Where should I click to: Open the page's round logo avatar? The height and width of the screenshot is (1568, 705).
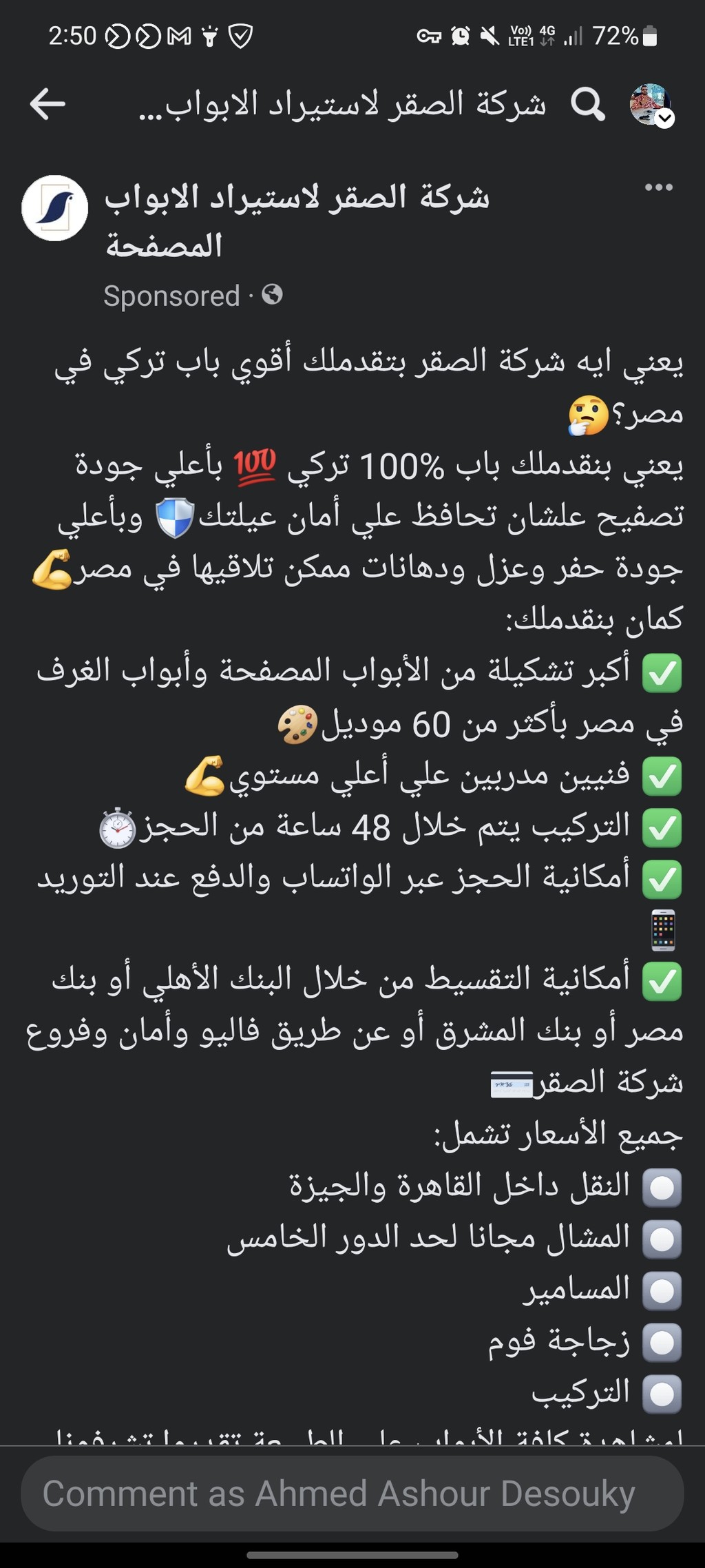tap(55, 208)
